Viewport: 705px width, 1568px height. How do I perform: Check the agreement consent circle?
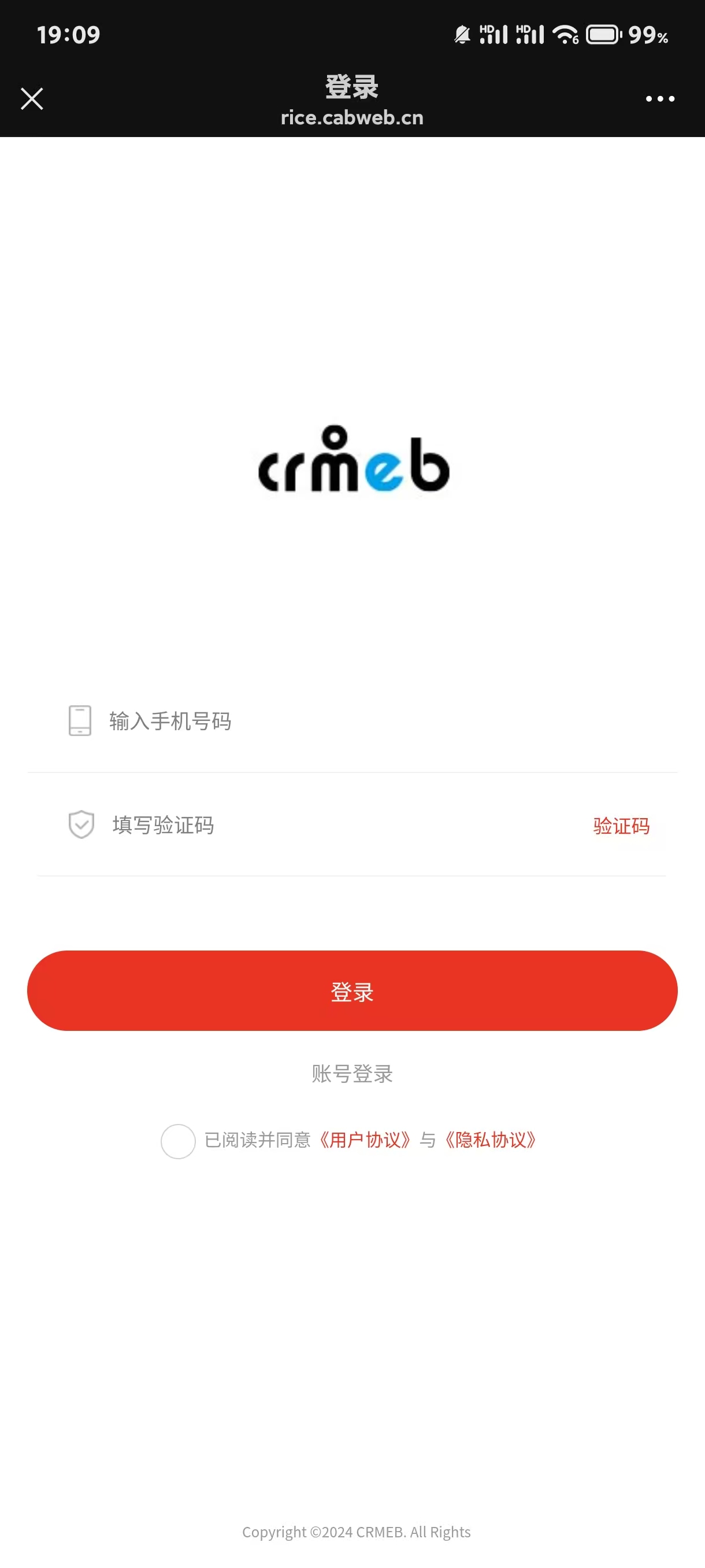click(177, 1141)
